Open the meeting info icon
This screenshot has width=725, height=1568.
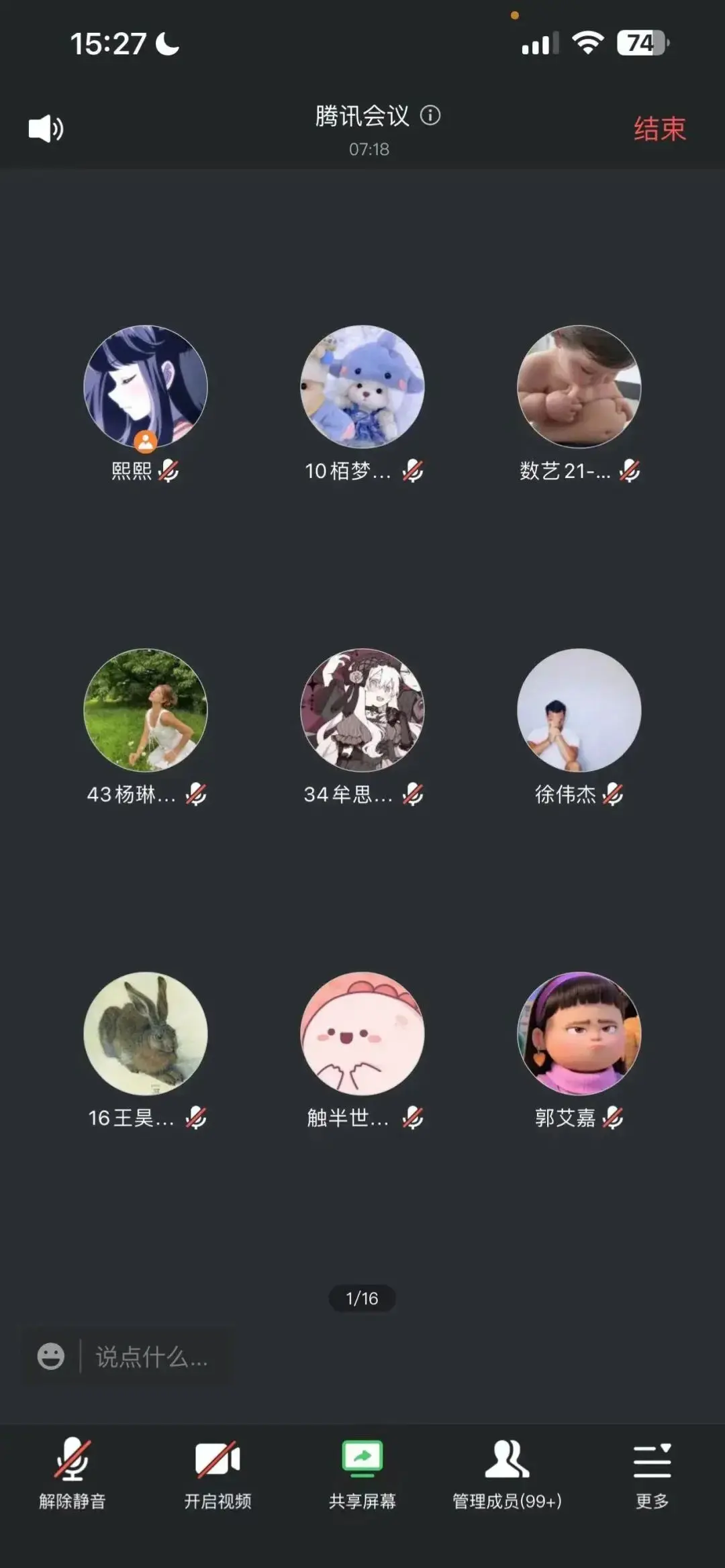tap(430, 115)
